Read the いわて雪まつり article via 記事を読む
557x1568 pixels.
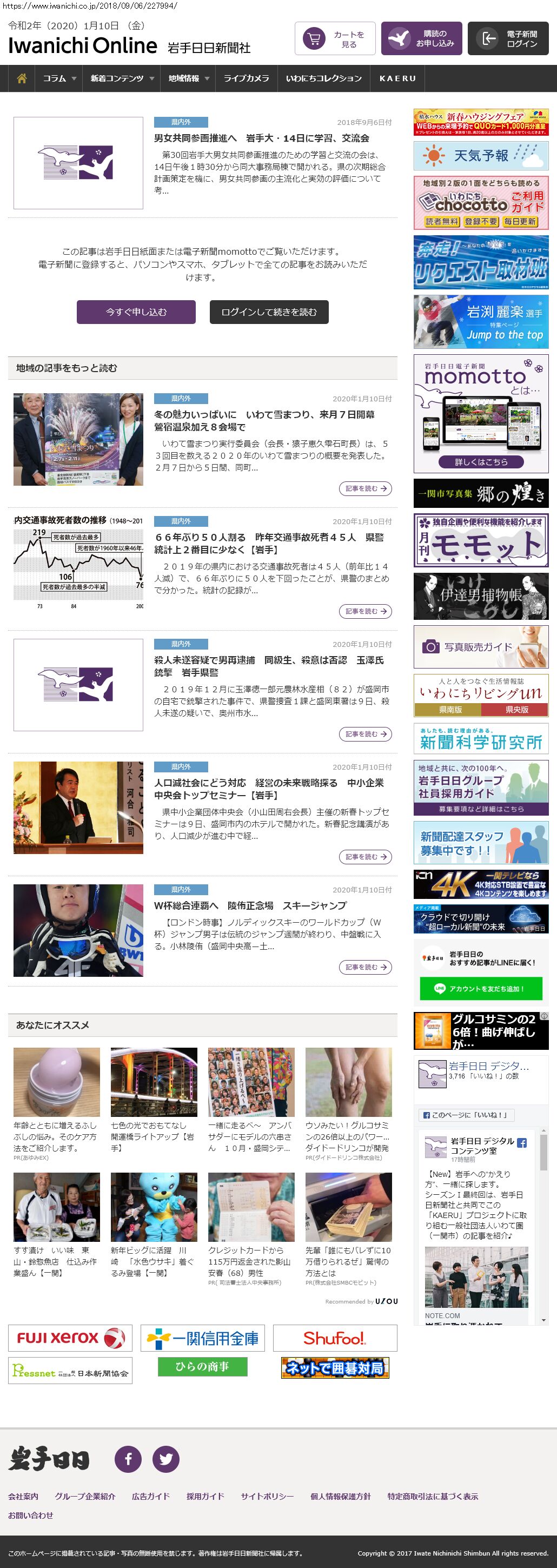click(364, 488)
